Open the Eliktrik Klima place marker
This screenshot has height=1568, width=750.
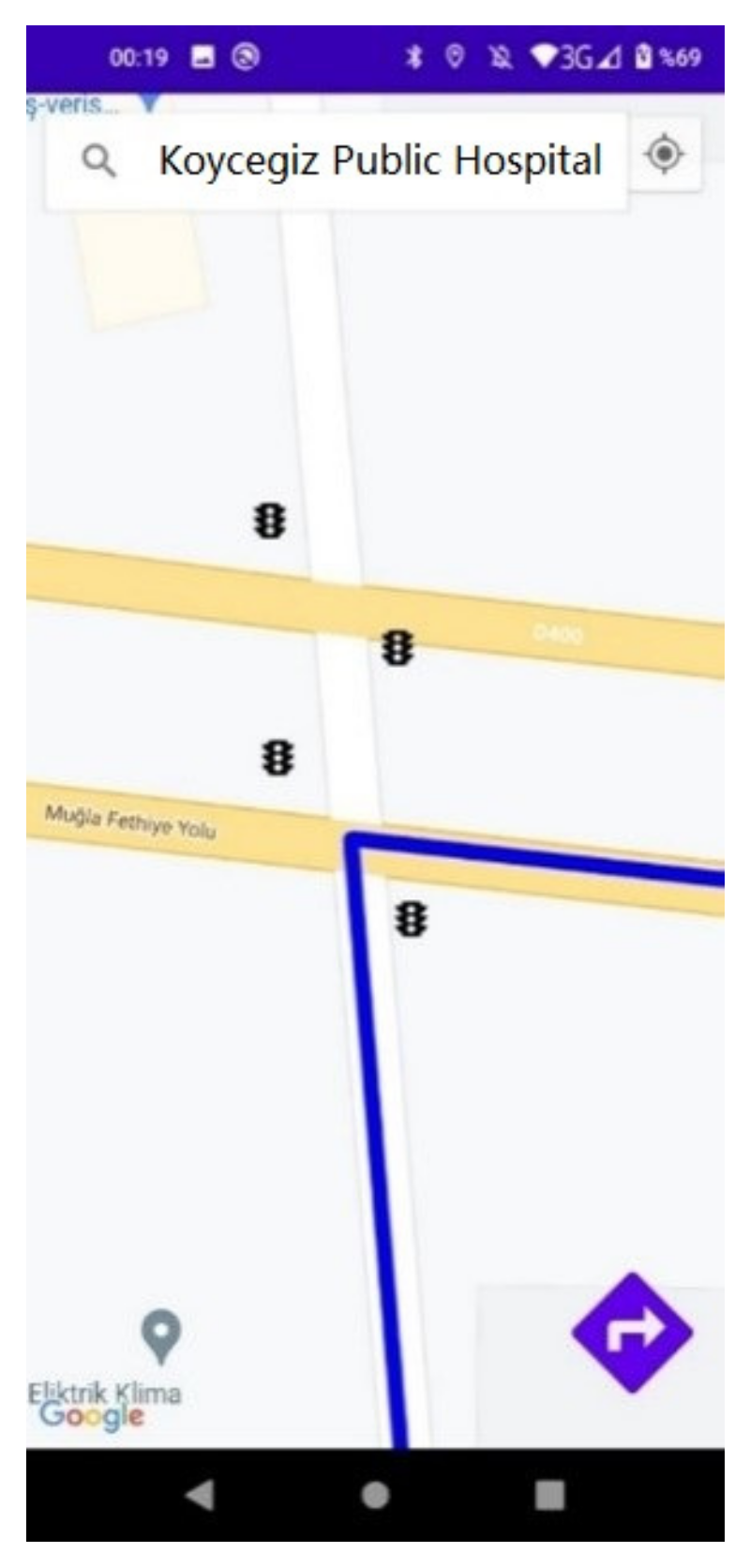161,1336
